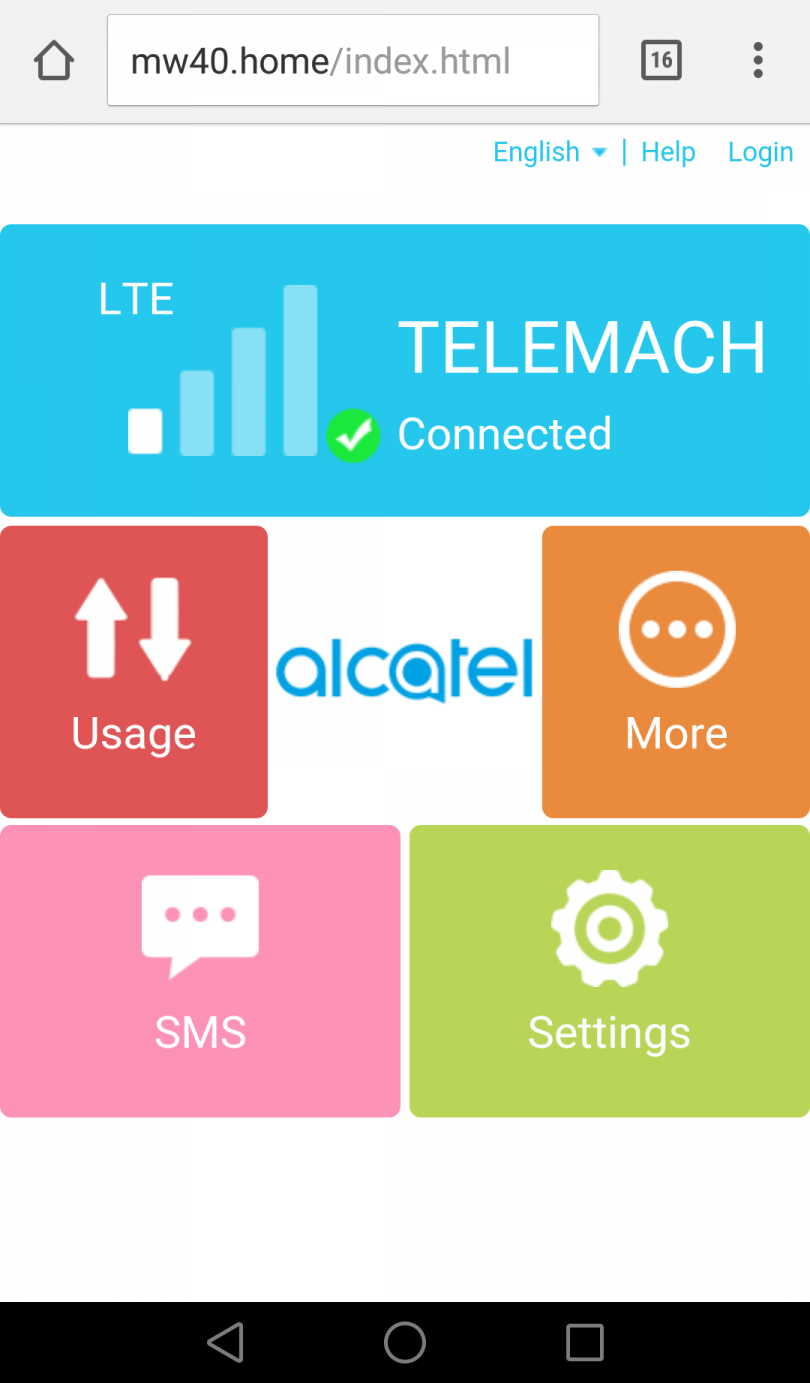Show recent apps from the navigation bar
Image resolution: width=810 pixels, height=1383 pixels.
584,1342
